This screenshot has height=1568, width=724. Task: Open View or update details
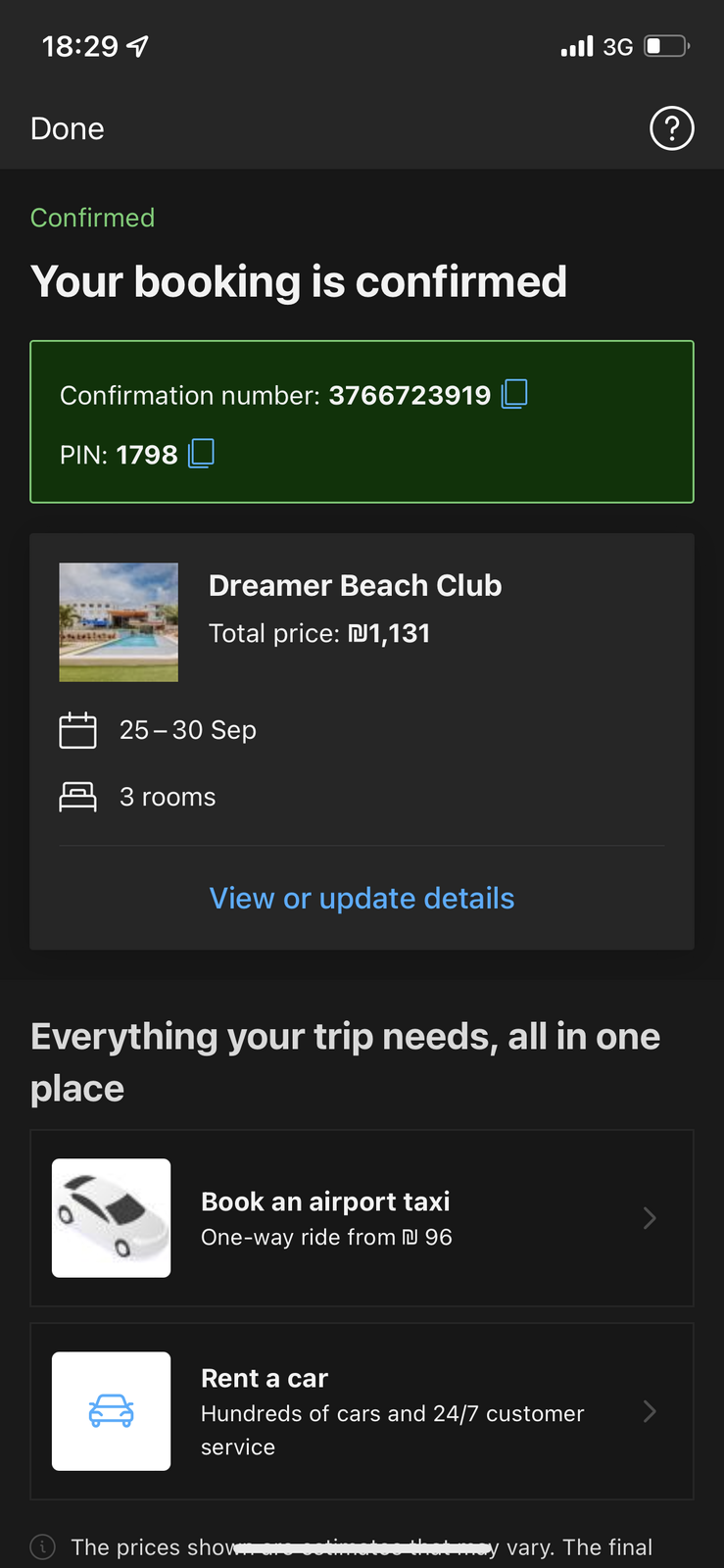(x=362, y=898)
